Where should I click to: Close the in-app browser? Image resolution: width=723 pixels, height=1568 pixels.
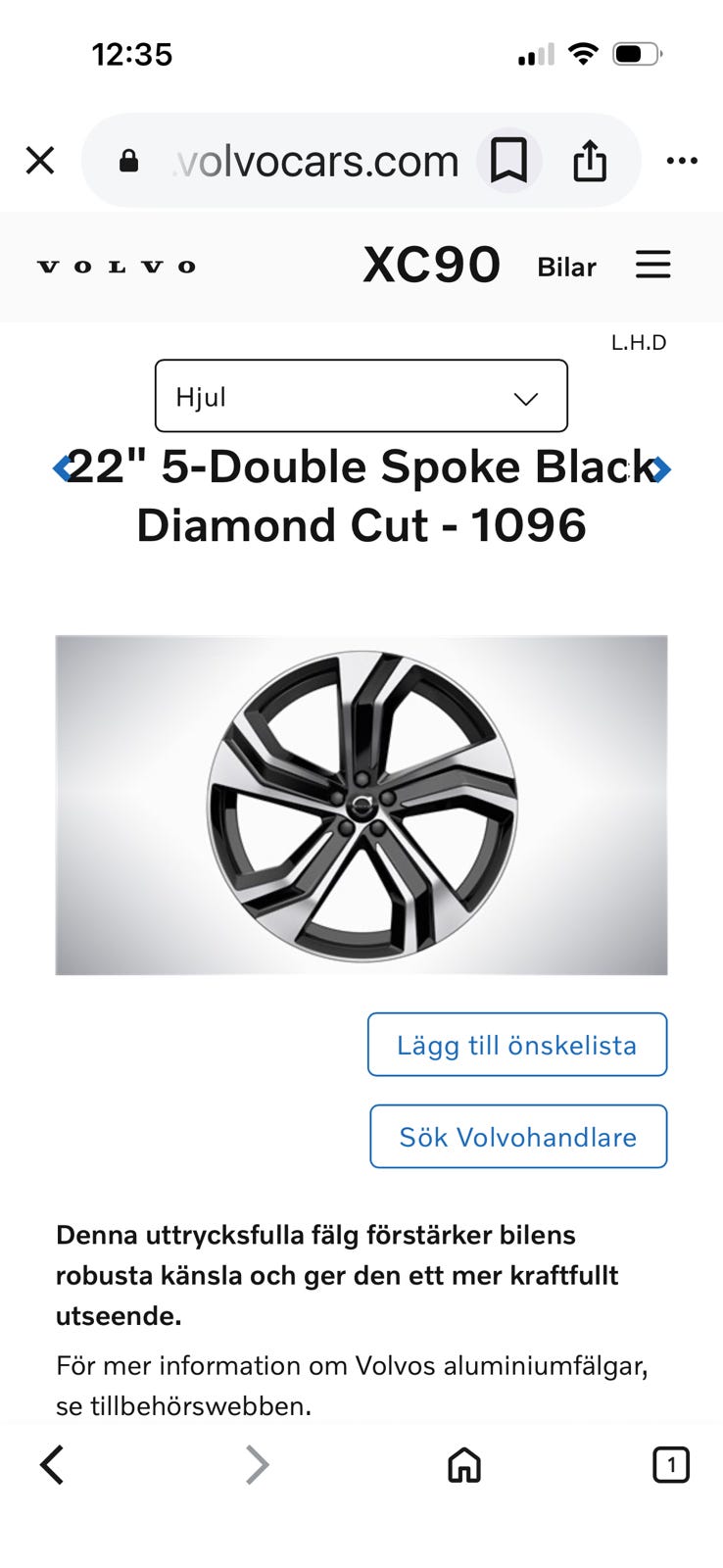[x=40, y=160]
